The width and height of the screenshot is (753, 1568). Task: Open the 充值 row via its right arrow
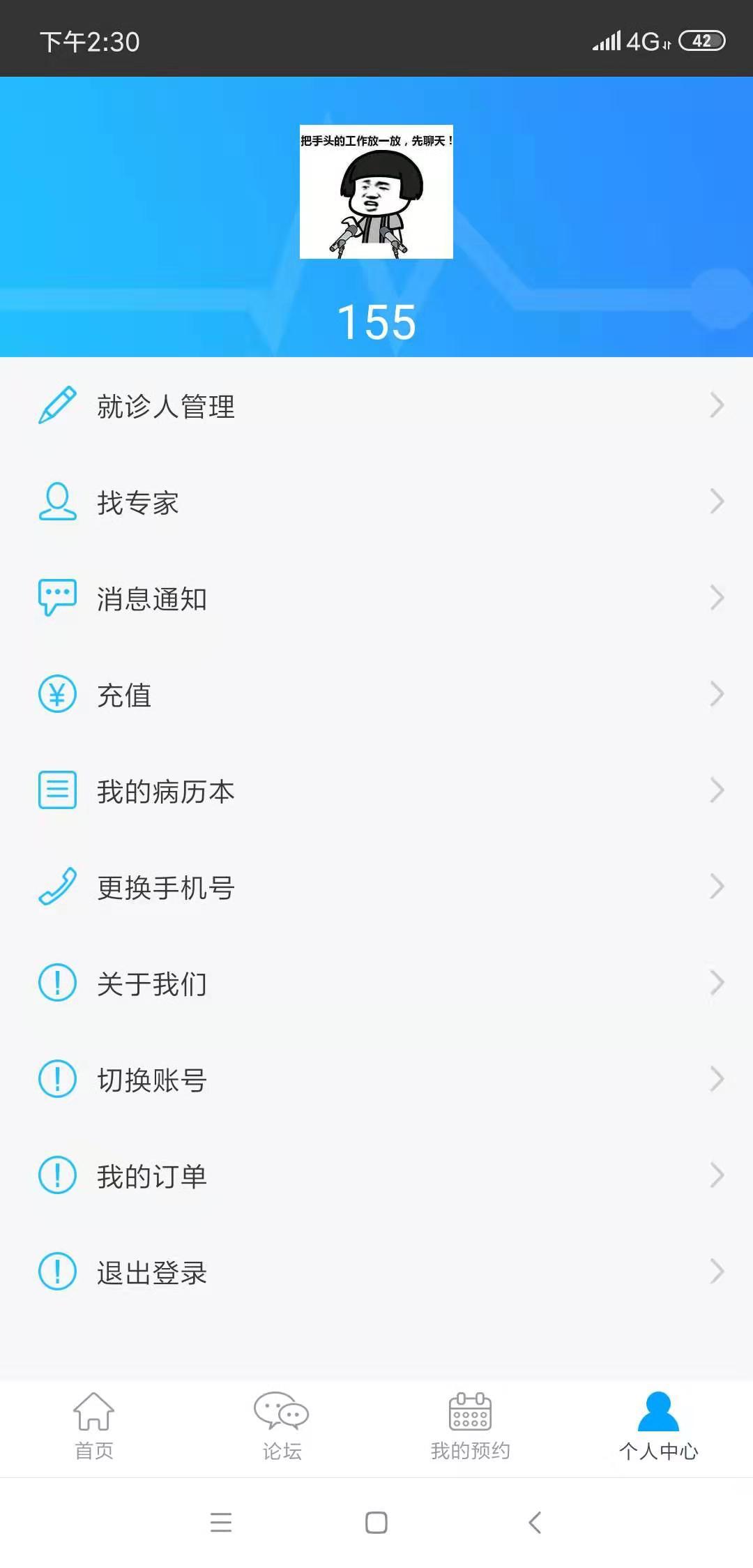[718, 693]
